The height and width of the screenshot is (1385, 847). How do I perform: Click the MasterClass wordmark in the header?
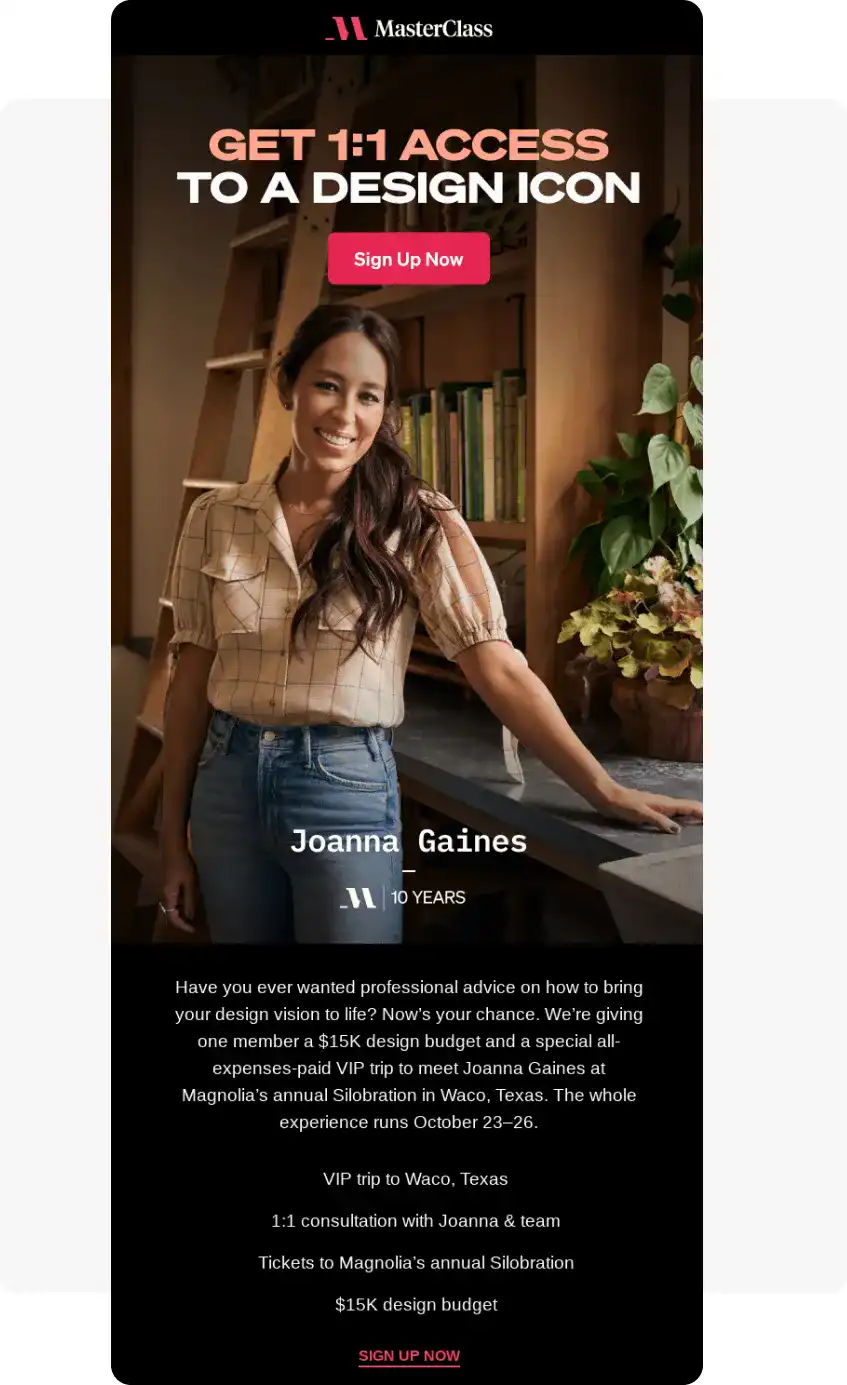click(x=434, y=28)
